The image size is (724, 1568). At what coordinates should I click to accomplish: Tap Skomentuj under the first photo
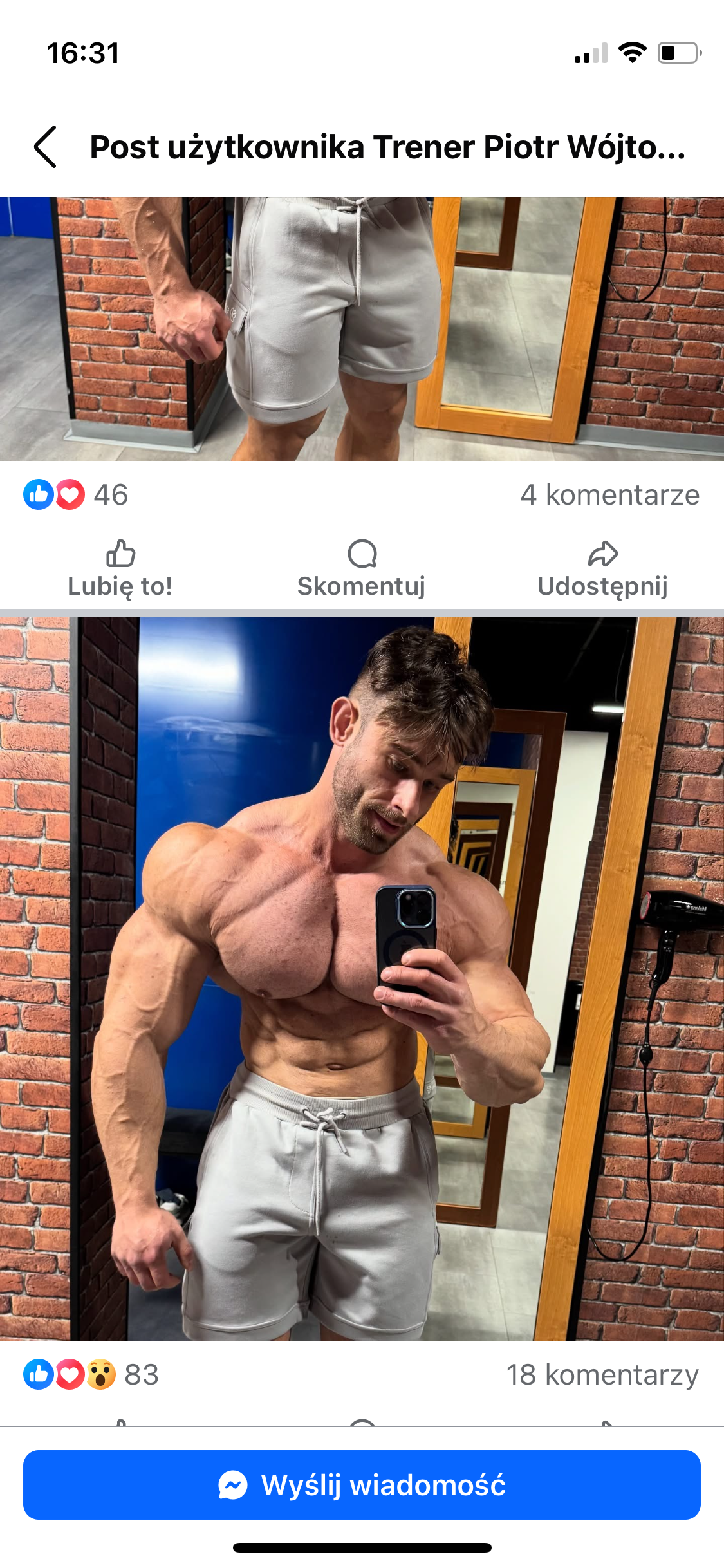362,569
